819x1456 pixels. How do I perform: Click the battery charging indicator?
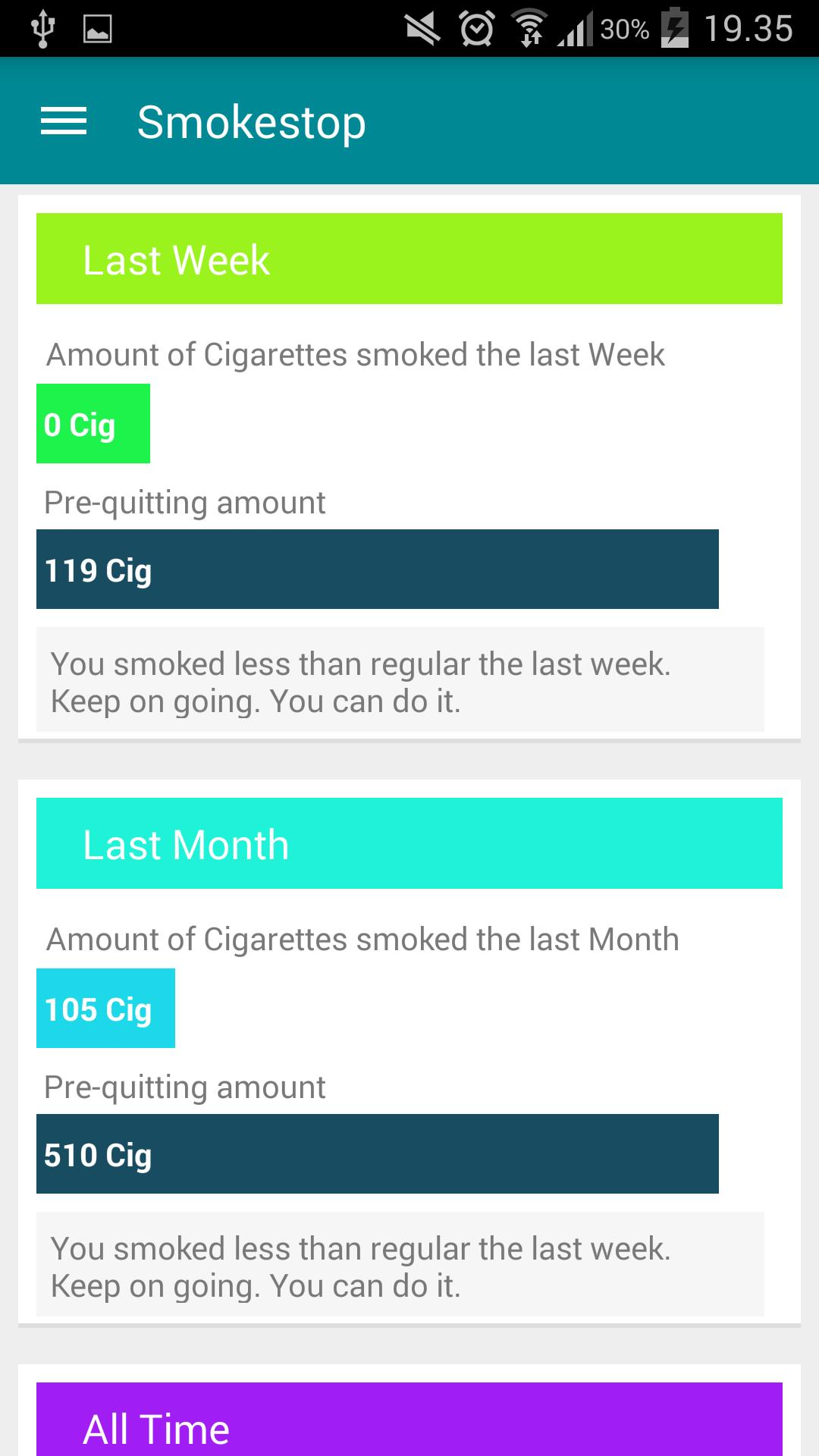pos(673,28)
